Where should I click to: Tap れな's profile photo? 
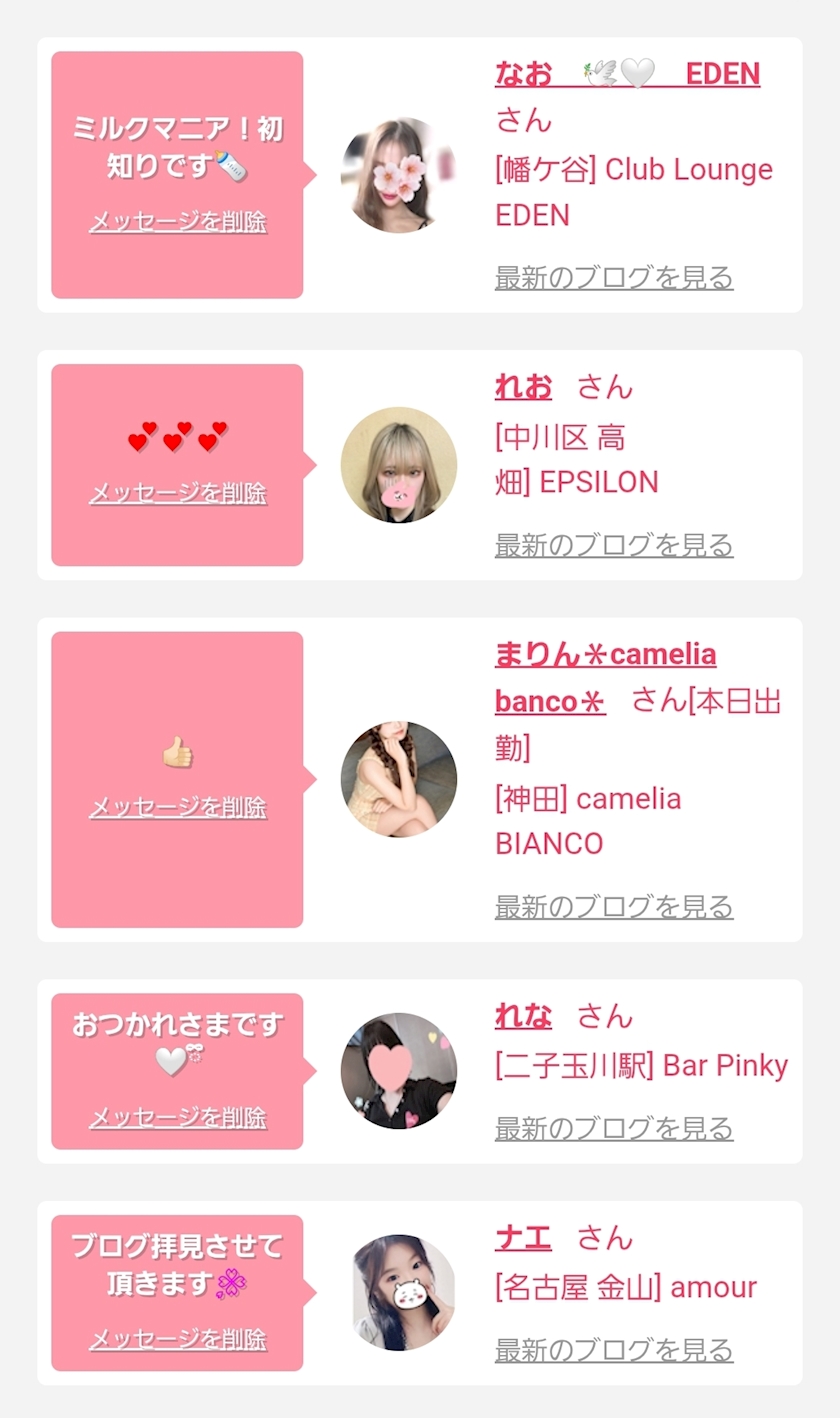399,1071
